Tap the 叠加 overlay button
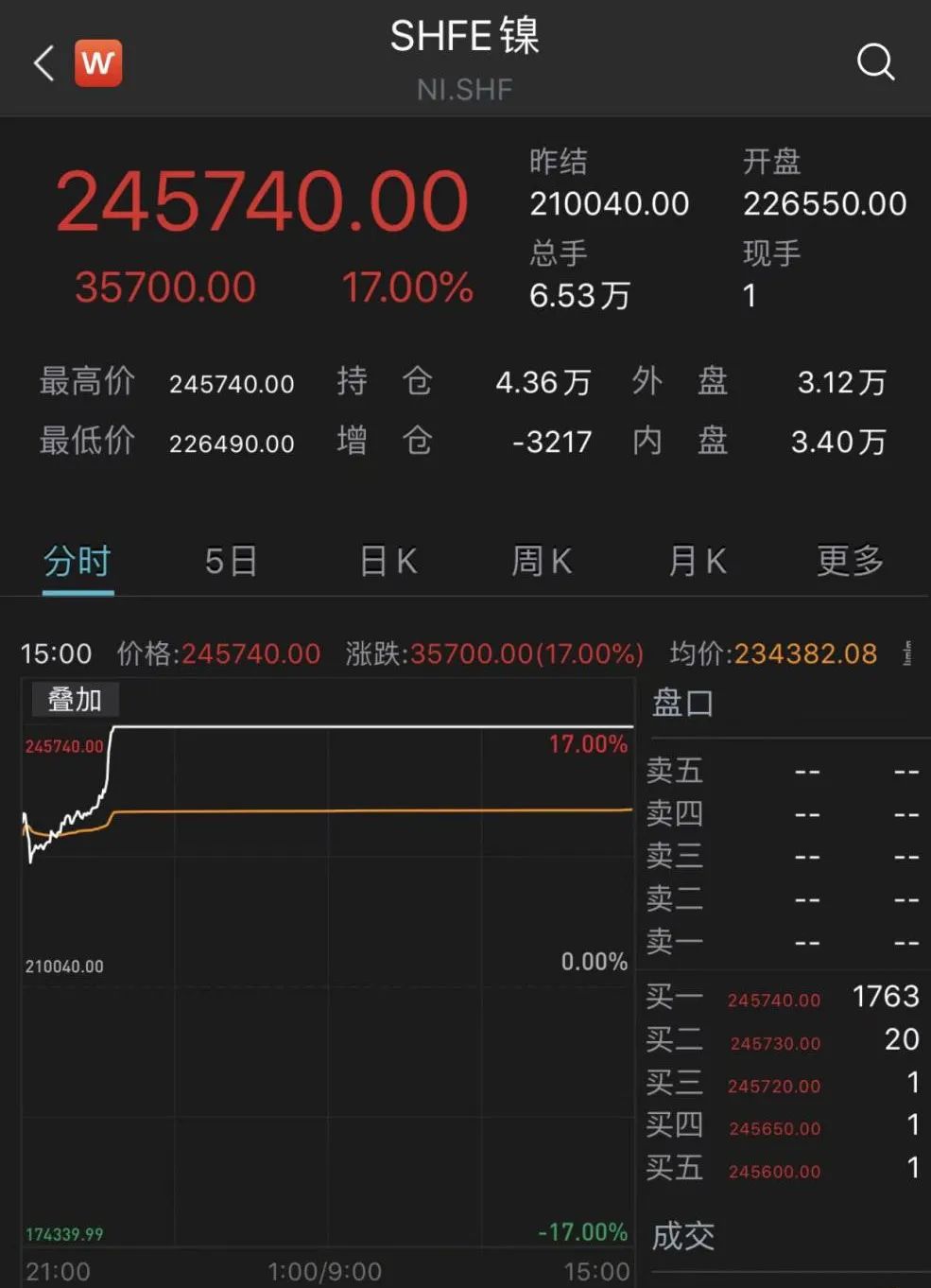Image resolution: width=931 pixels, height=1288 pixels. coord(75,700)
